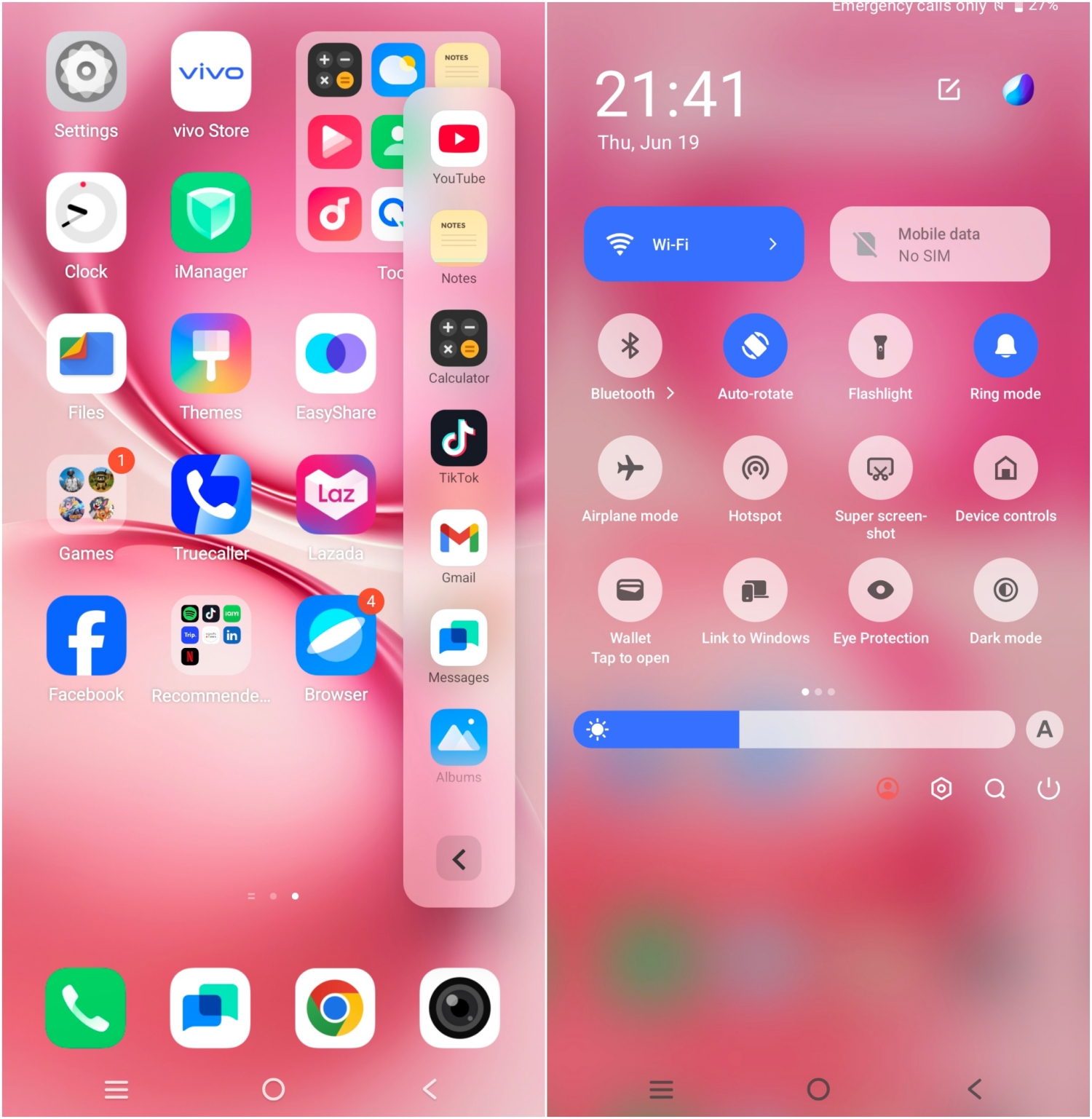Open the Lazada app

point(336,495)
